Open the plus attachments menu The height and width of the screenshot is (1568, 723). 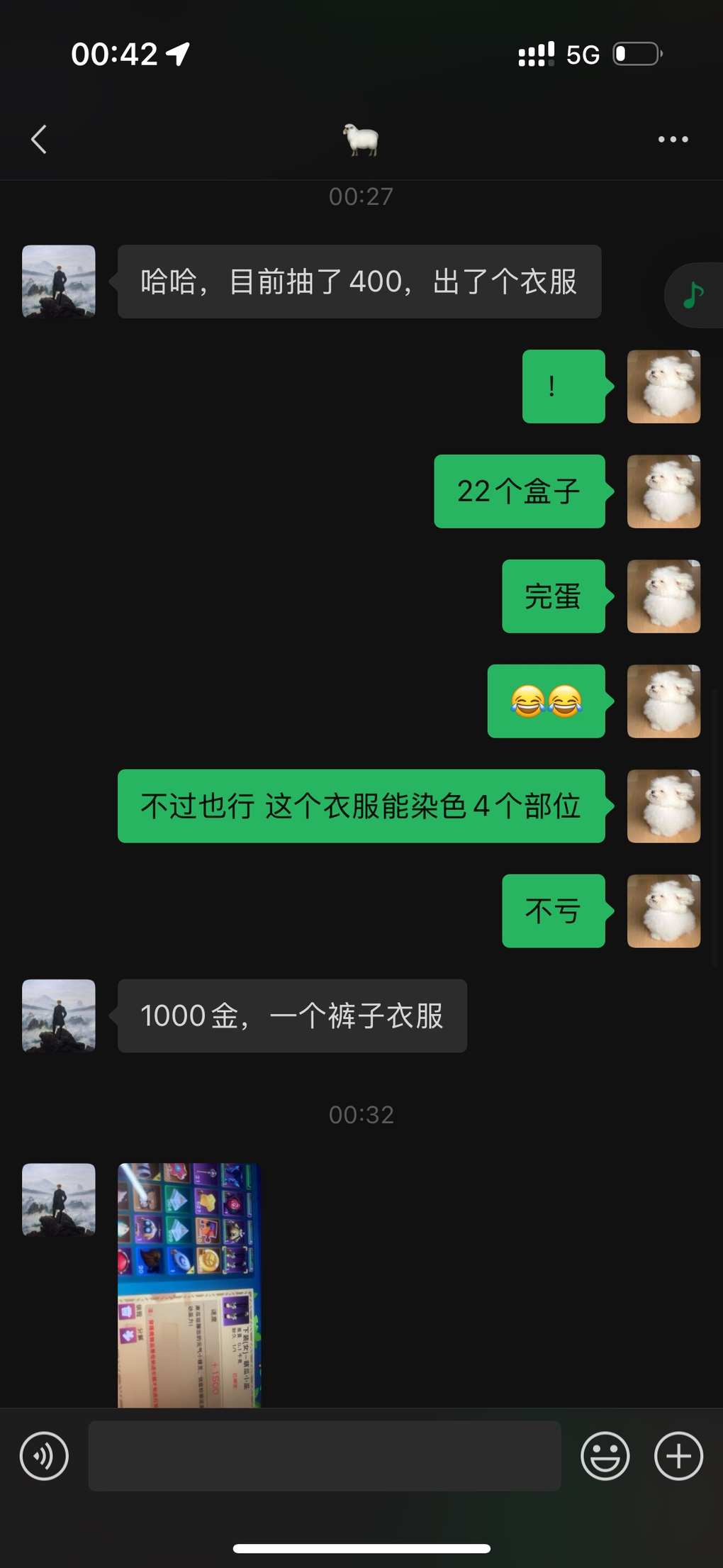click(678, 1456)
